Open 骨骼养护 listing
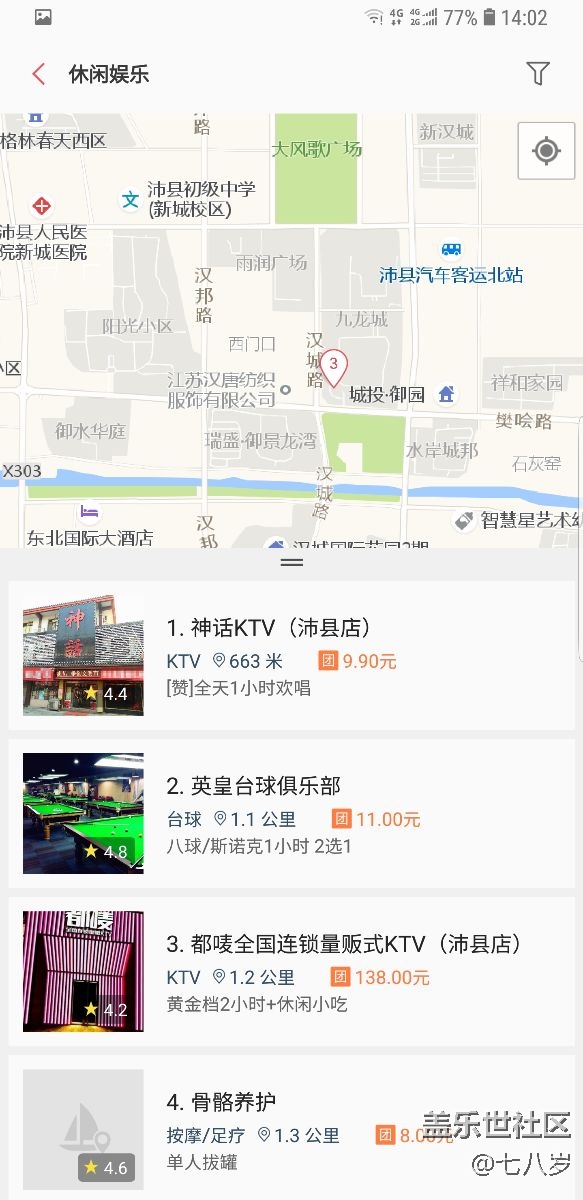583x1200 pixels. 292,1127
